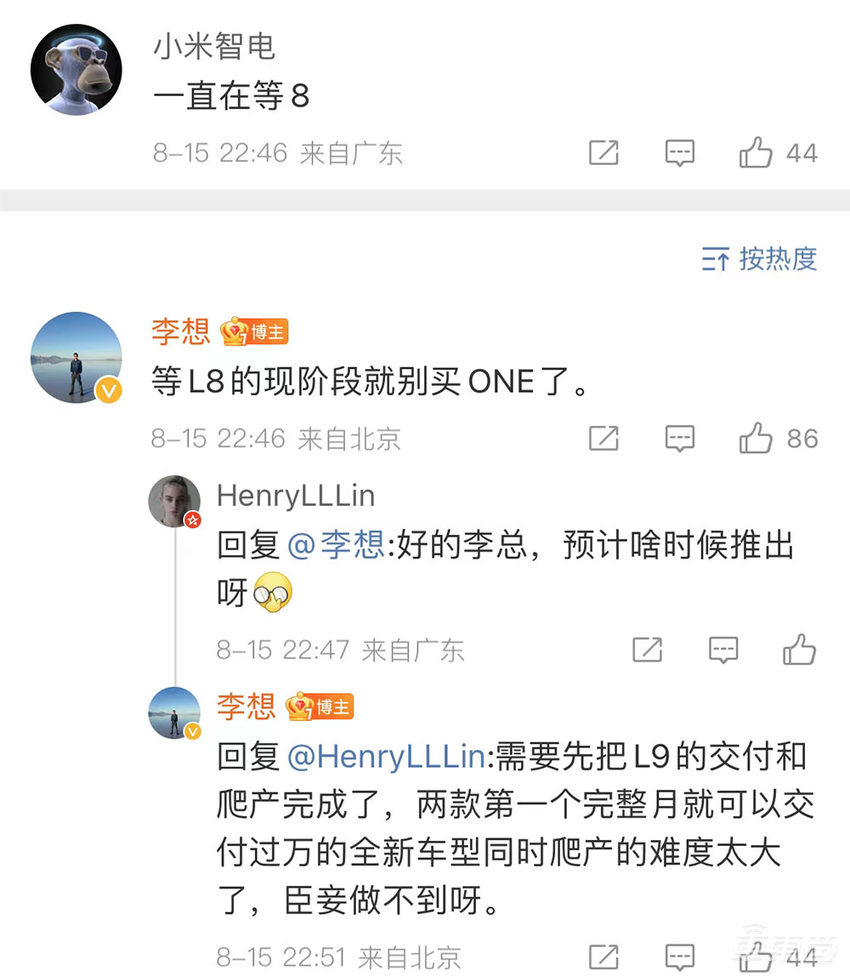Open comments on 李想's L9 reply

[x=679, y=955]
